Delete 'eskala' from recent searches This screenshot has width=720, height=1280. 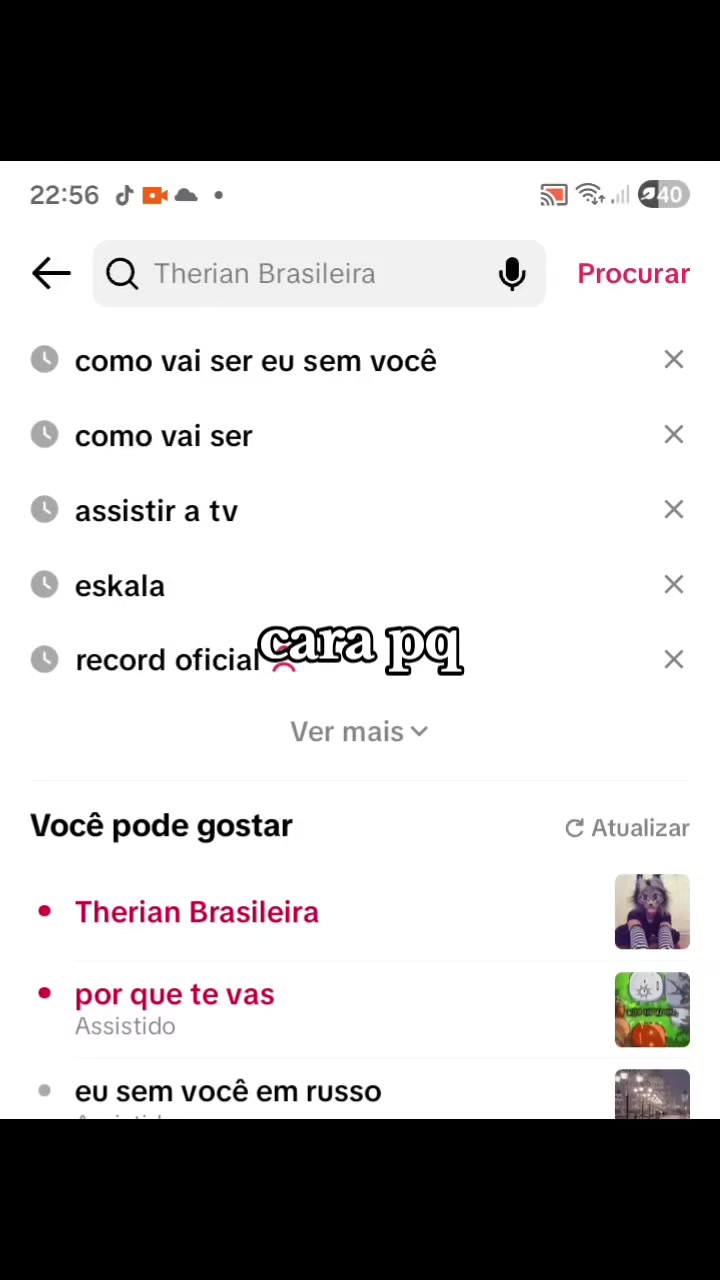coord(673,584)
